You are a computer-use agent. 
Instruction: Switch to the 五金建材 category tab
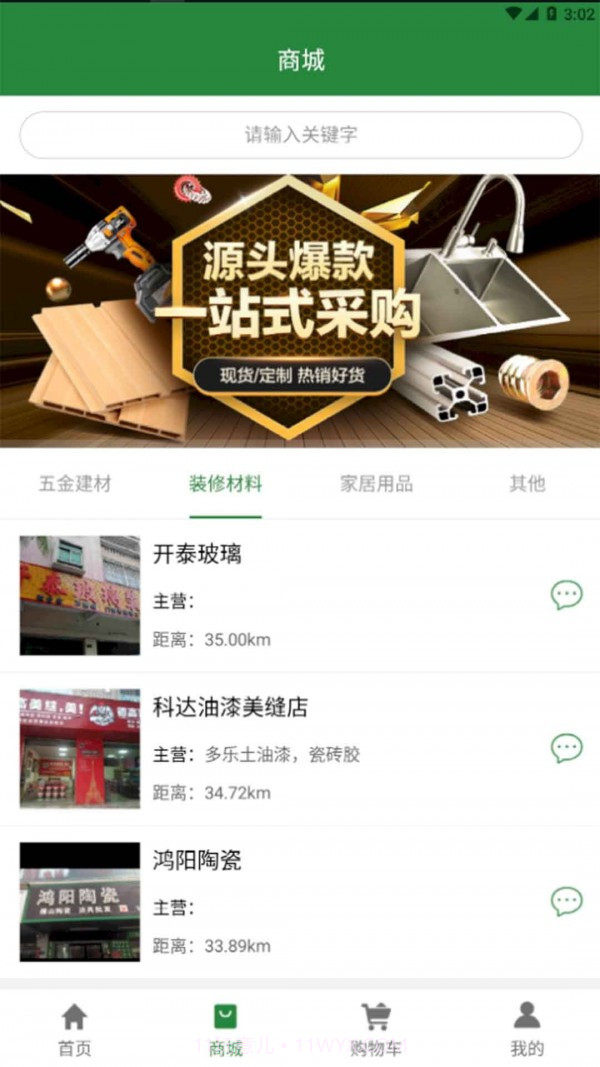coord(75,484)
